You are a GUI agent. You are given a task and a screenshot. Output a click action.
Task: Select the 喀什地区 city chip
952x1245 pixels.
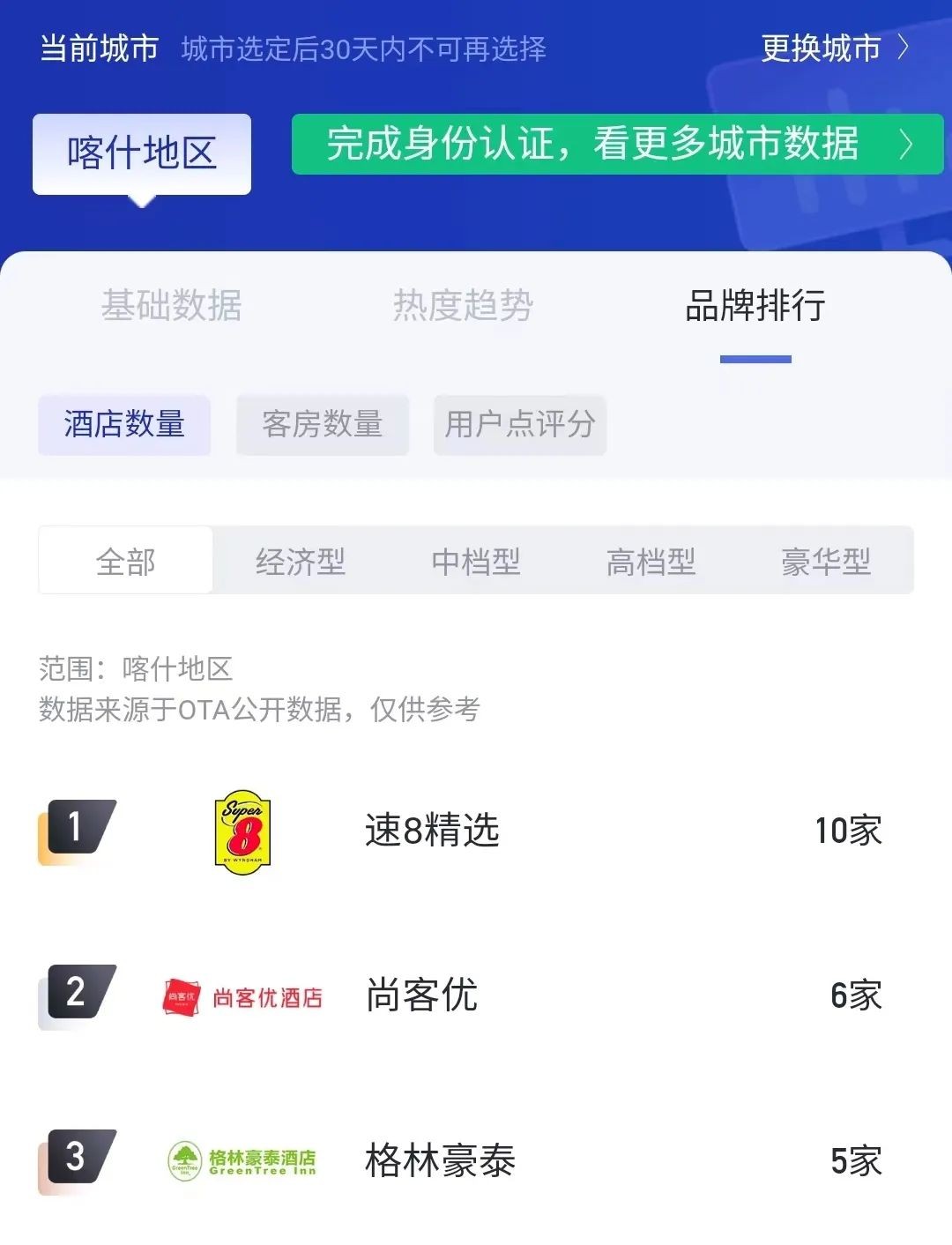[142, 153]
